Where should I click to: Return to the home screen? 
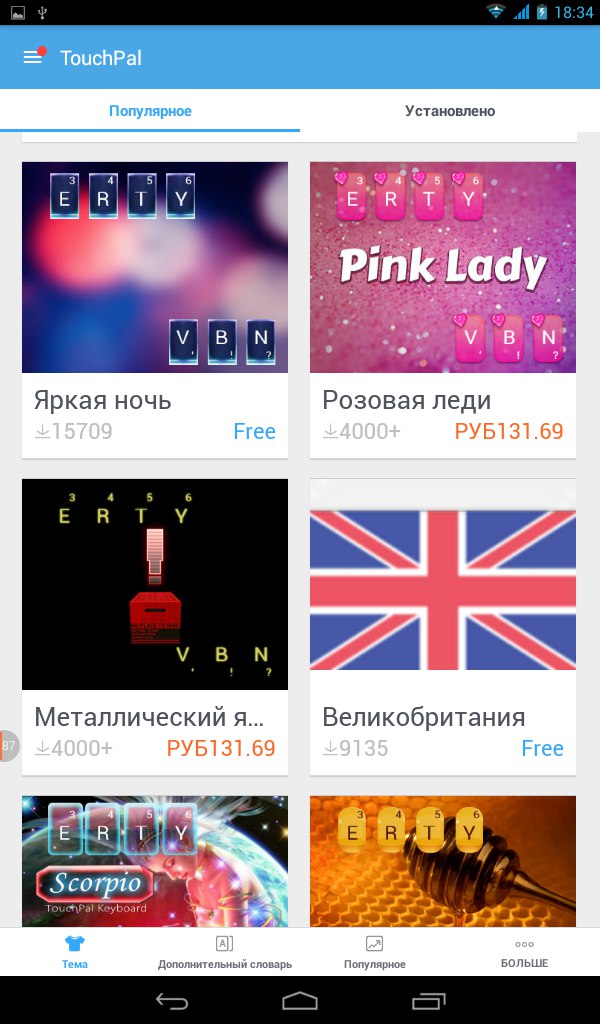tap(300, 1000)
